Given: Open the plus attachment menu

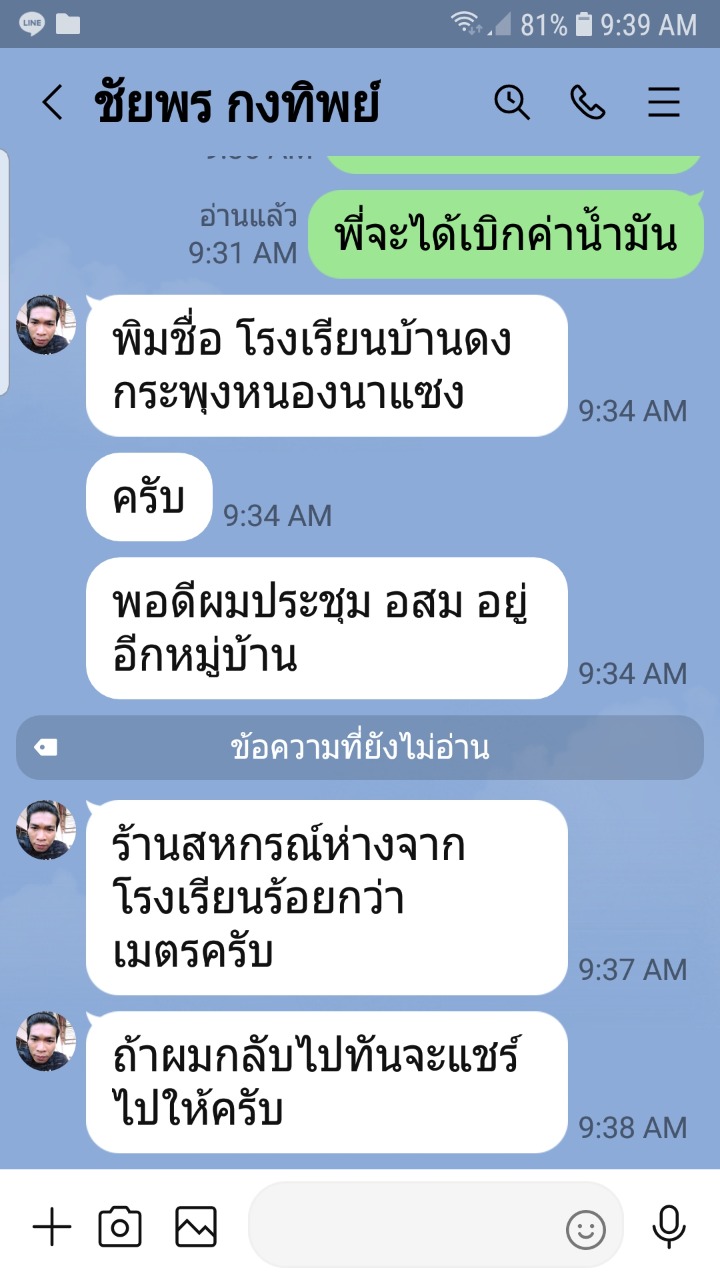Looking at the screenshot, I should (52, 1226).
